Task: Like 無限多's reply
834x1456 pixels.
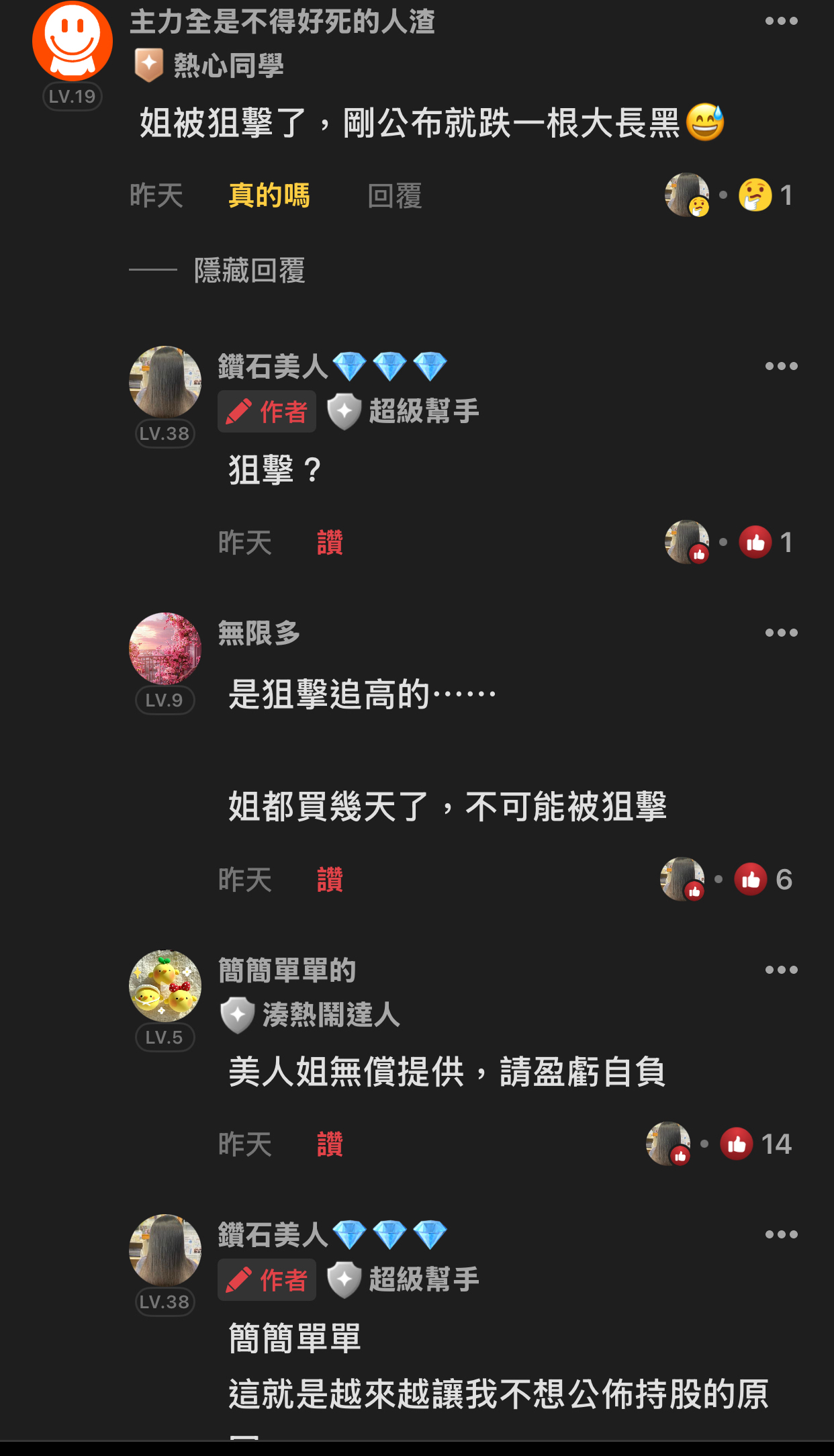Action: tap(330, 880)
